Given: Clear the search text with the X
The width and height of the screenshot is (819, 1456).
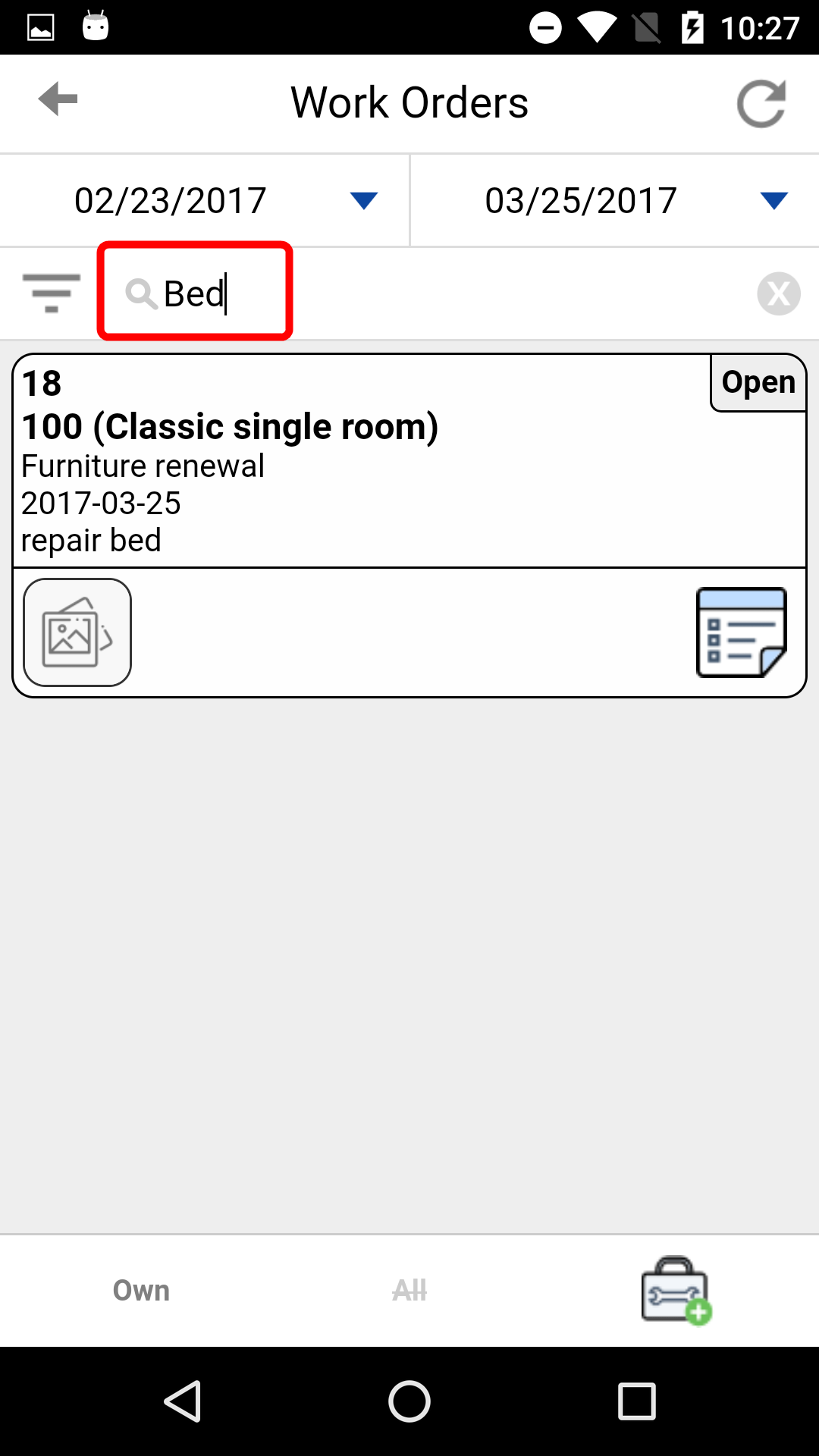Looking at the screenshot, I should click(x=779, y=293).
